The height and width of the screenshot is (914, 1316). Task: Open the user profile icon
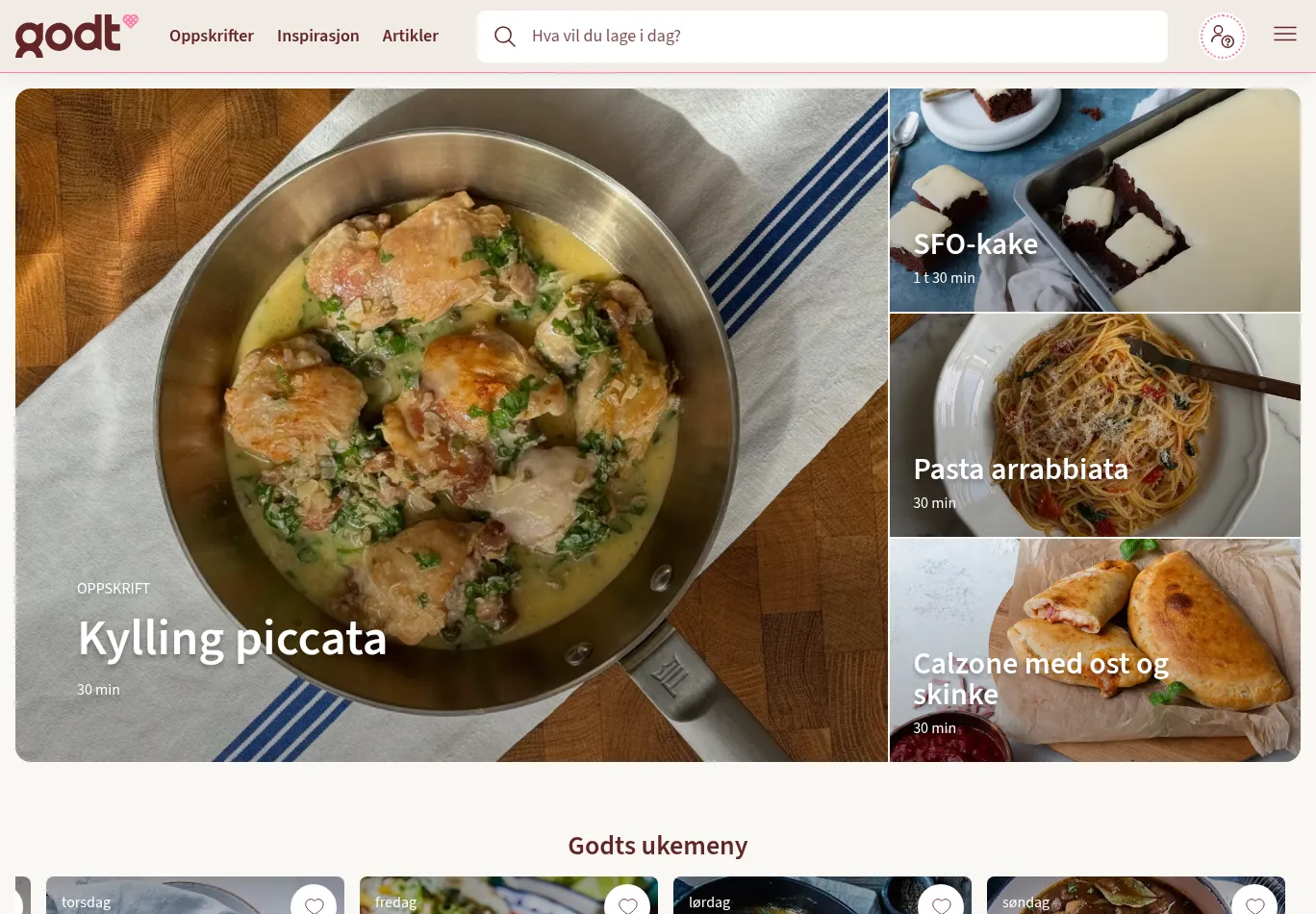1222,37
